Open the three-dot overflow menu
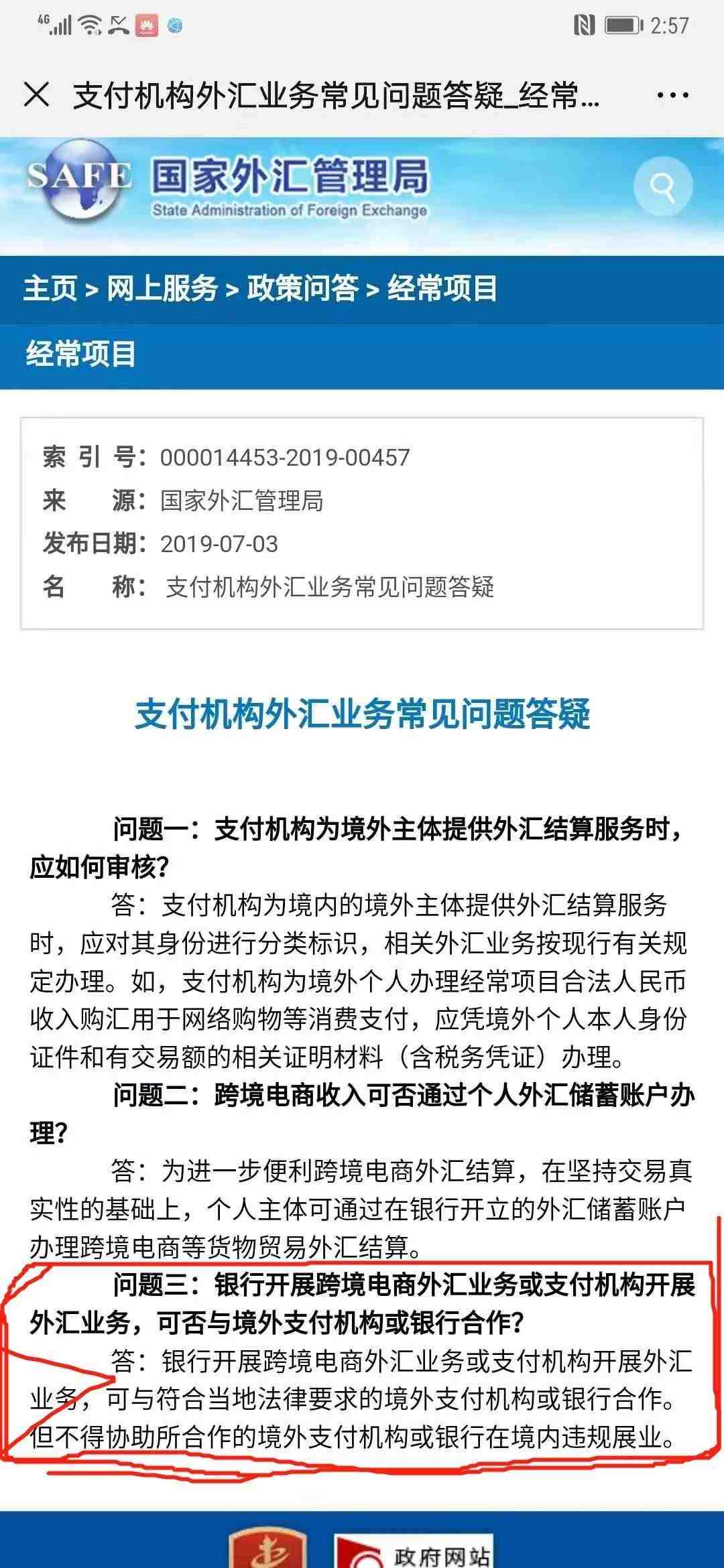 pyautogui.click(x=672, y=95)
